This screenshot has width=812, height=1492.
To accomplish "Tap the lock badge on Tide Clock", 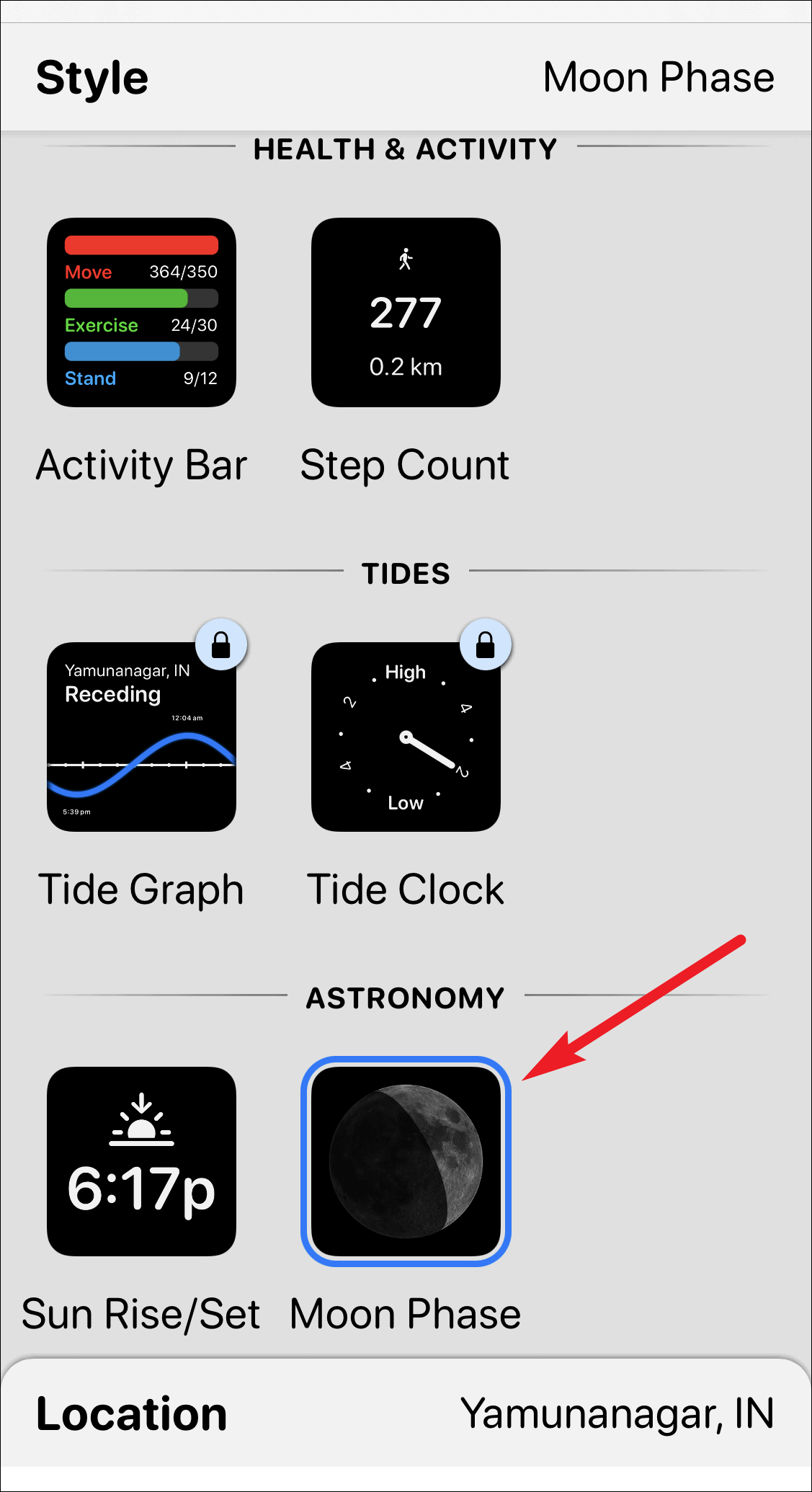I will coord(486,644).
